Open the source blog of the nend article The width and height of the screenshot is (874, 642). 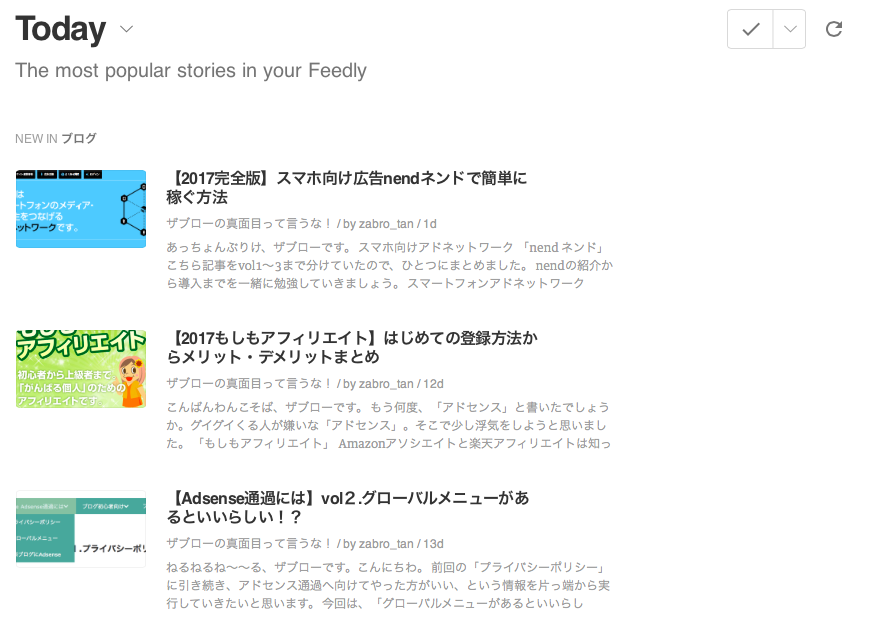249,224
